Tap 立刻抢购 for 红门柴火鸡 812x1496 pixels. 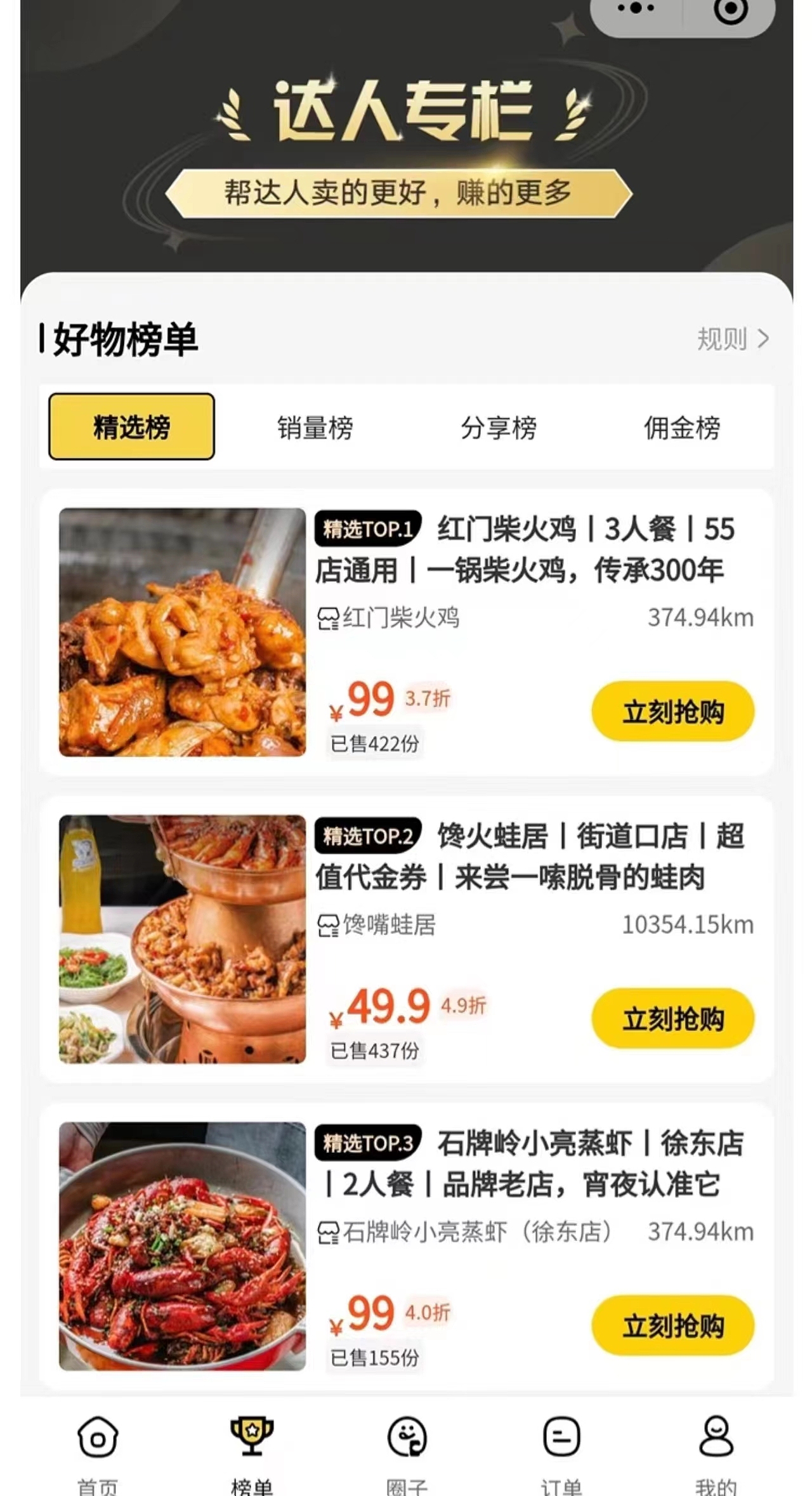point(672,712)
